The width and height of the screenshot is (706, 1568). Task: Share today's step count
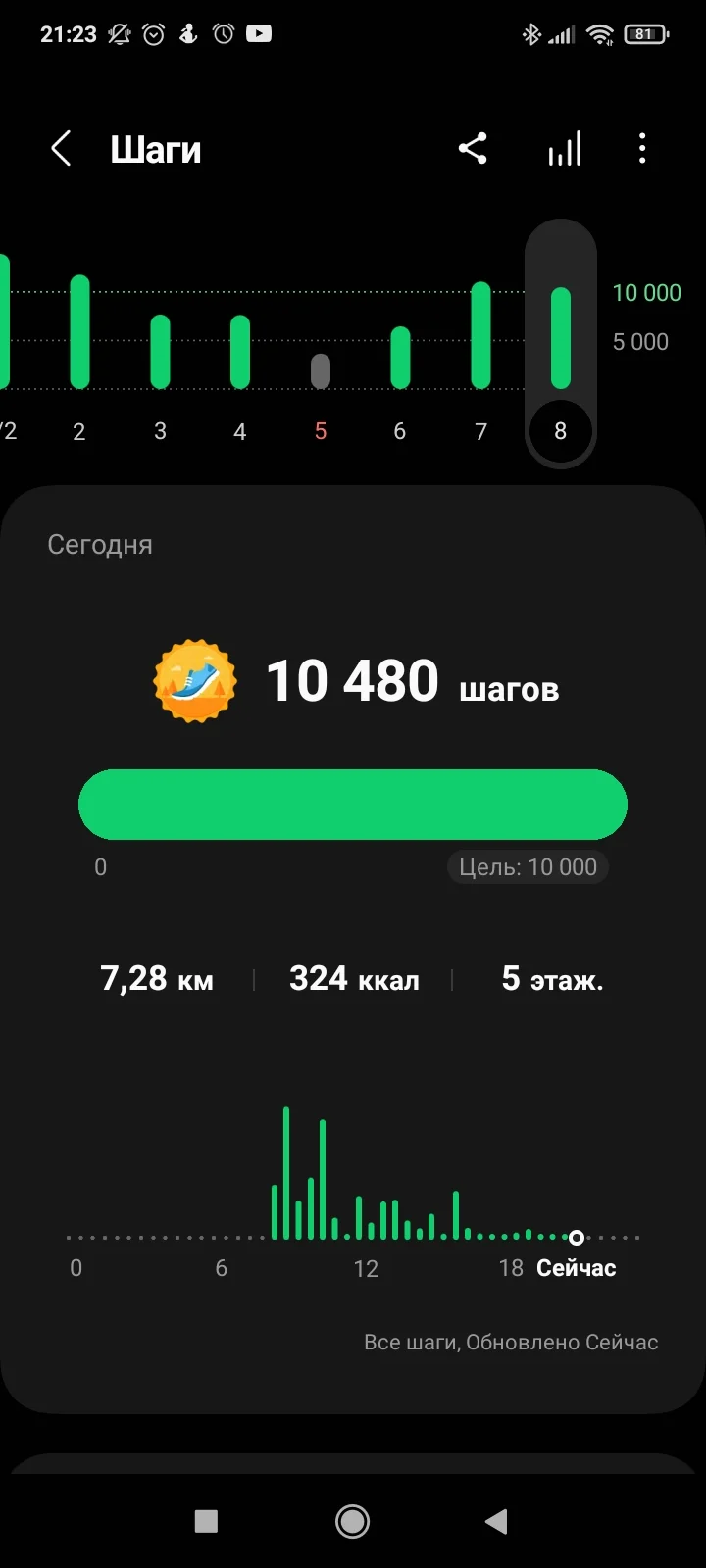473,150
